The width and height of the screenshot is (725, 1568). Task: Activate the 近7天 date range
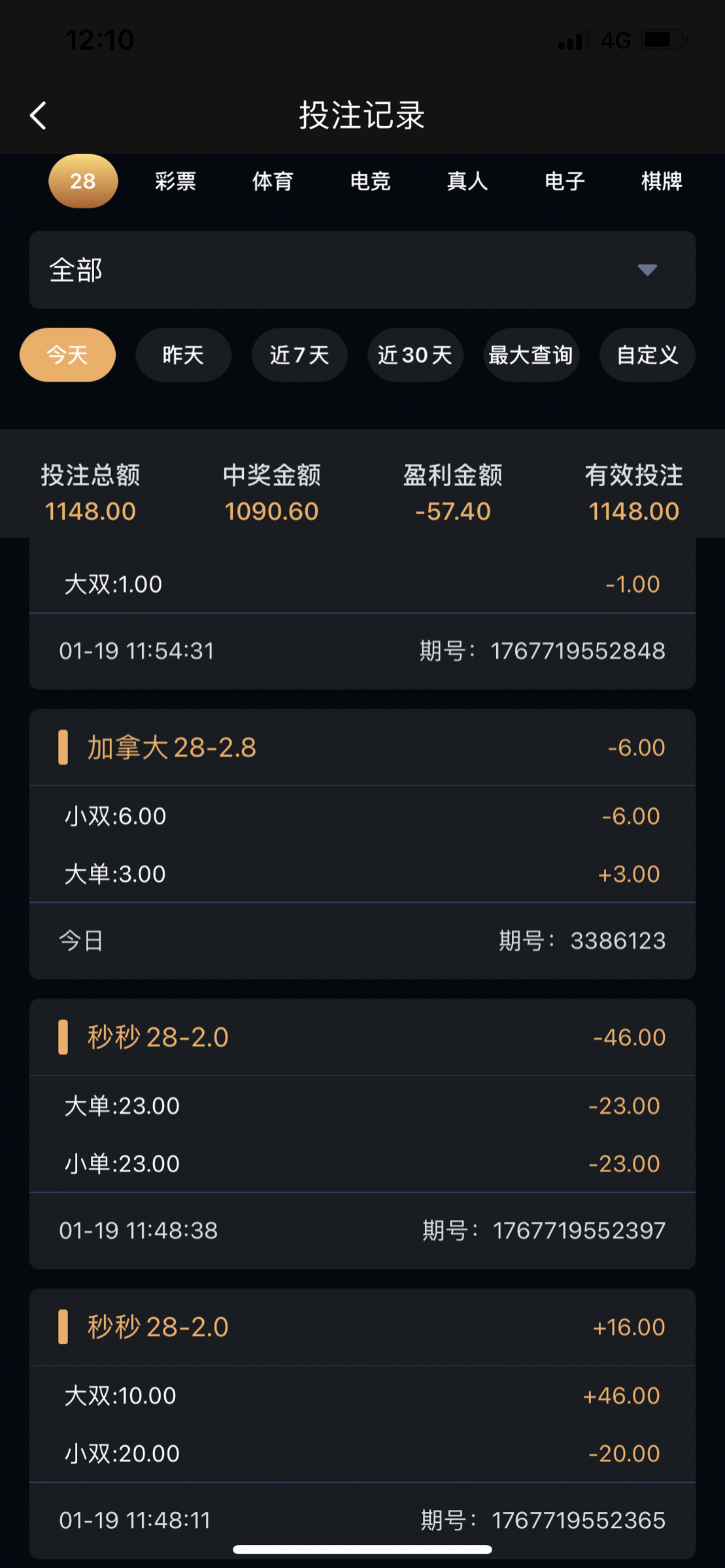(x=299, y=355)
